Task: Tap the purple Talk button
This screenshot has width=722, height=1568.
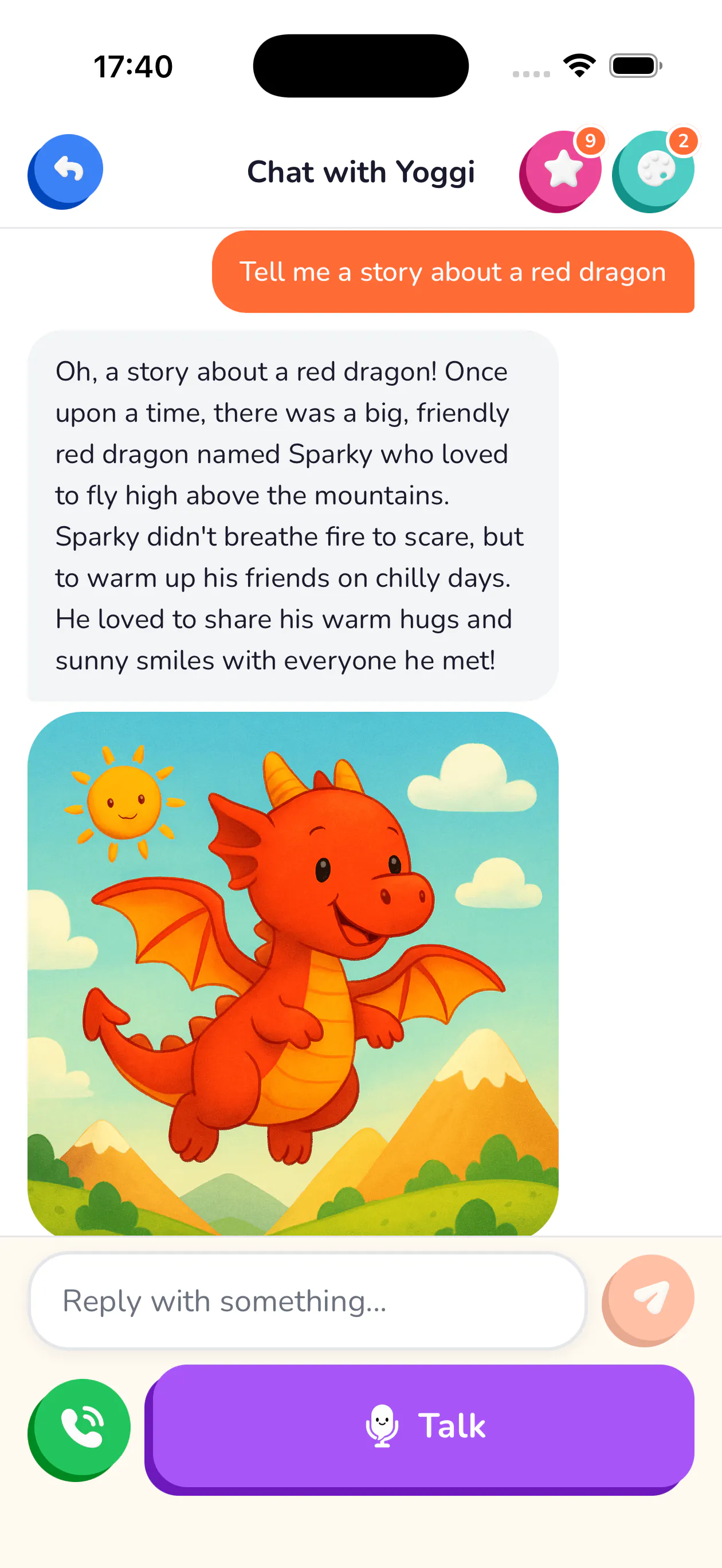Action: click(419, 1429)
